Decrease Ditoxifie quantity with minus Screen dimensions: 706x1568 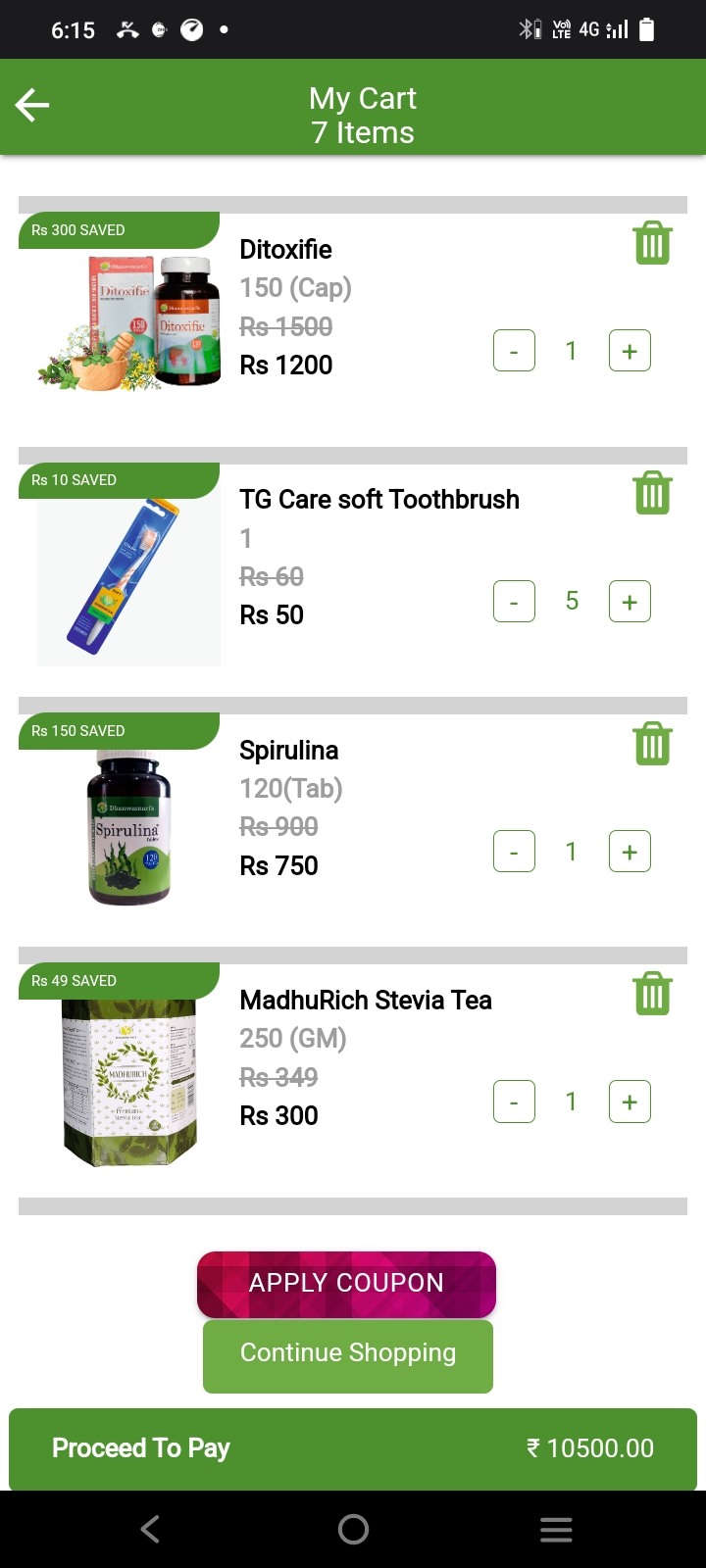pos(514,351)
